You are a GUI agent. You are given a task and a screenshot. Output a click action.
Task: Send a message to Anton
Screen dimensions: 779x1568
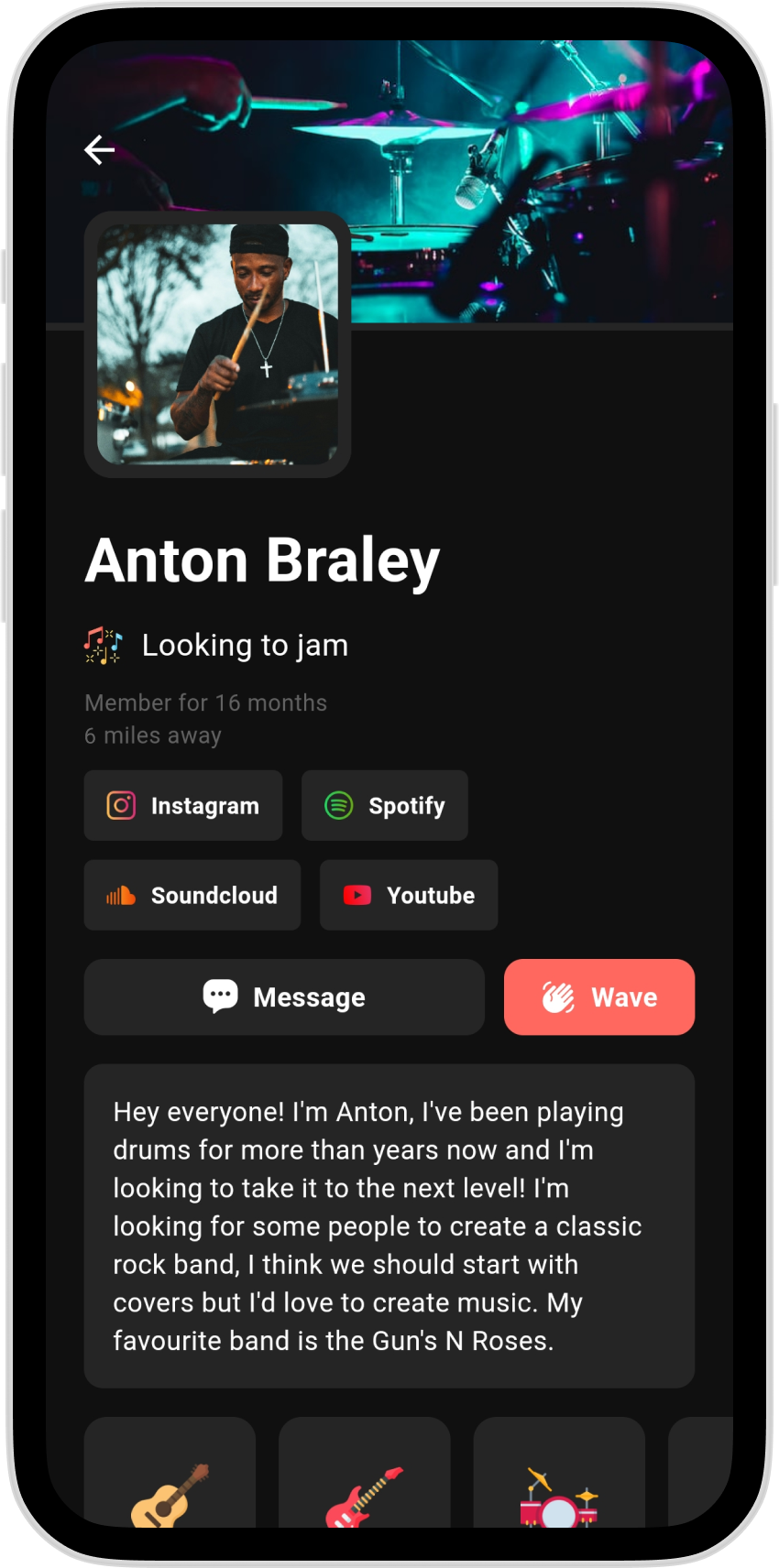[x=284, y=997]
